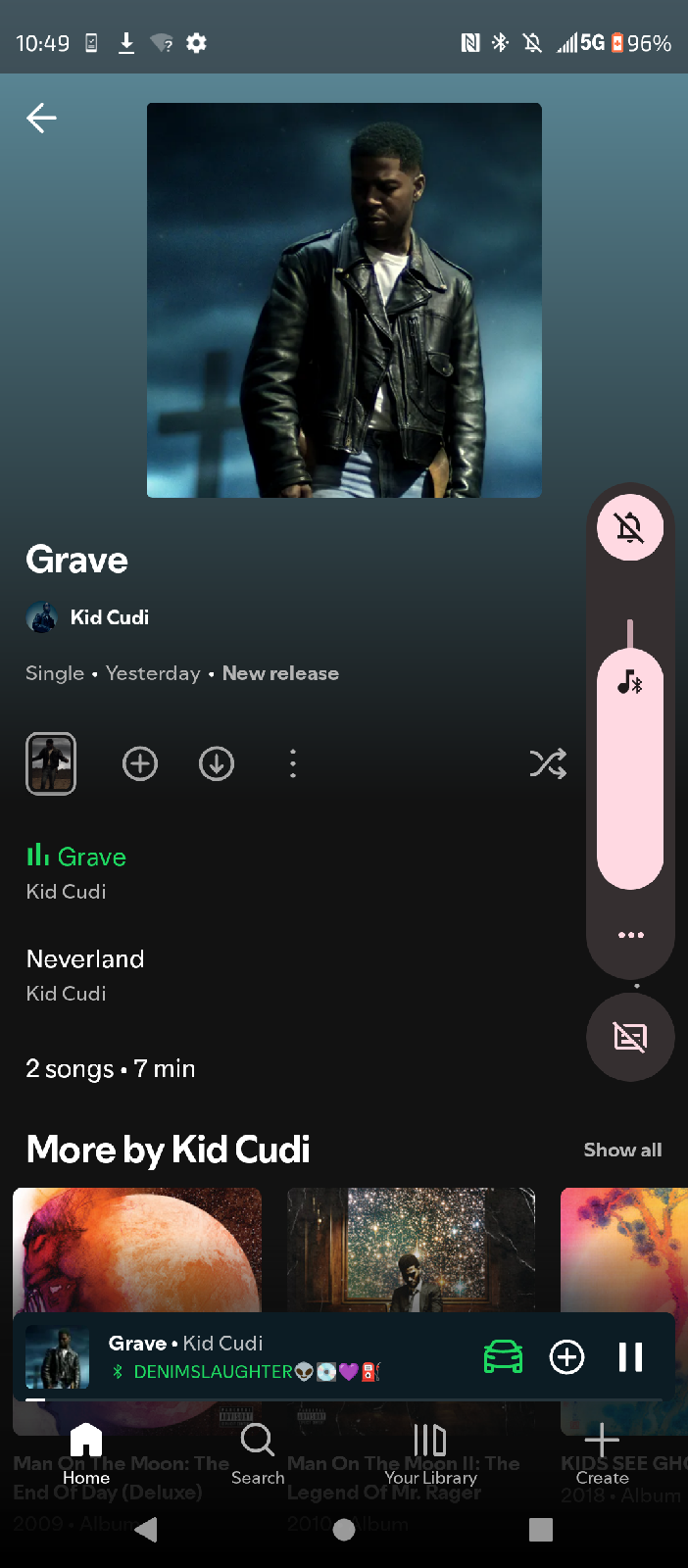Toggle shuffle play
Viewport: 688px width, 1568px height.
point(548,763)
